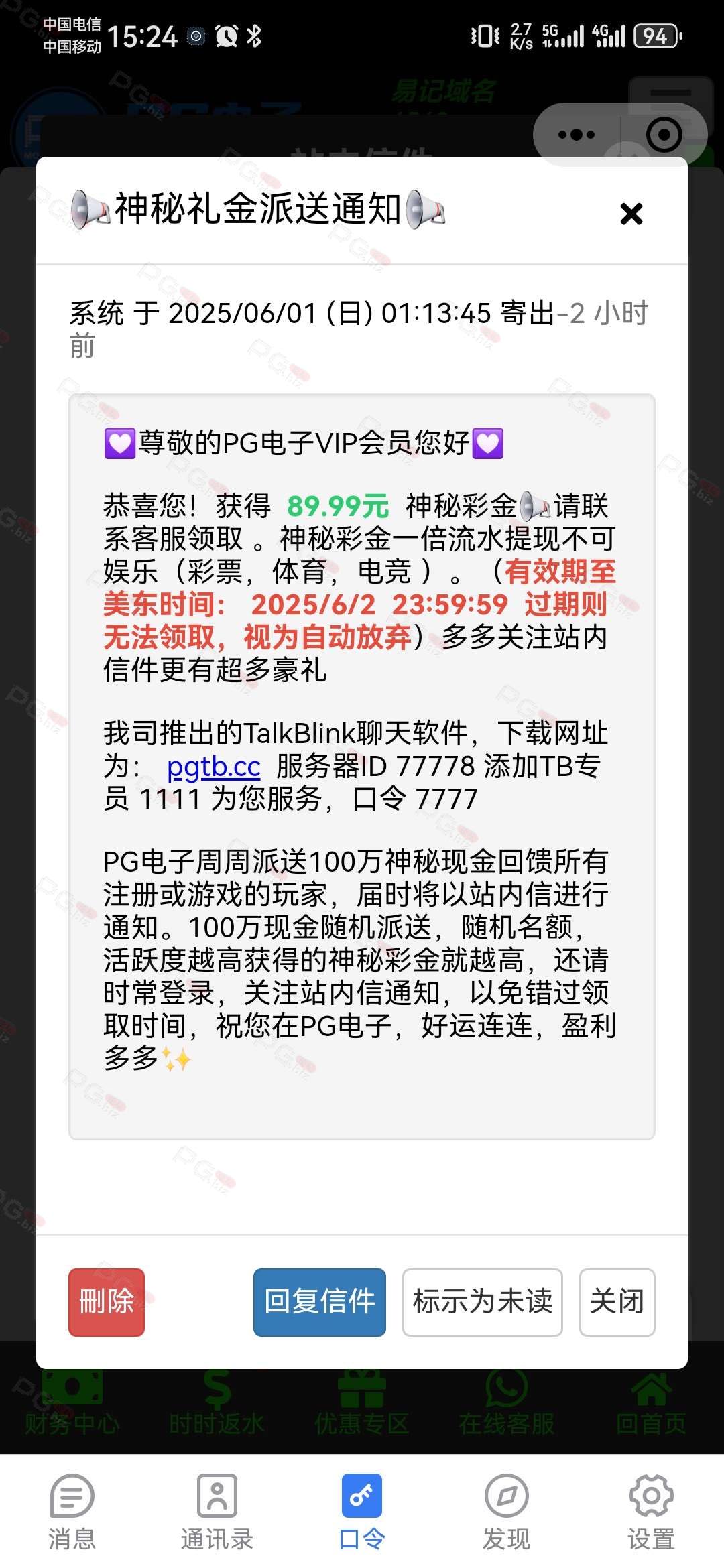Open the pgtb.cc link
The height and width of the screenshot is (1568, 724).
pyautogui.click(x=213, y=766)
